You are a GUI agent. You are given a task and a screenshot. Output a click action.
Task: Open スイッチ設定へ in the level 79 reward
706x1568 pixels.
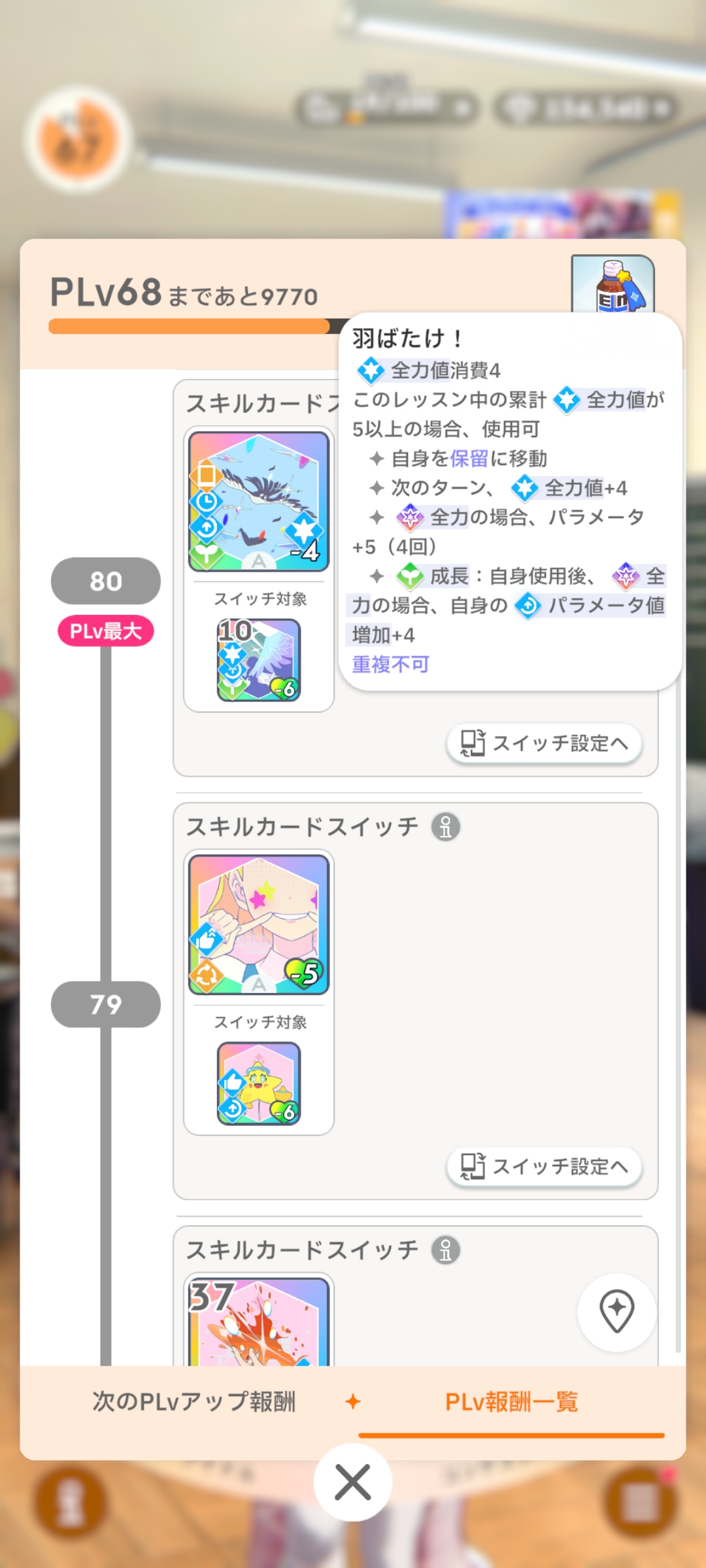545,1167
